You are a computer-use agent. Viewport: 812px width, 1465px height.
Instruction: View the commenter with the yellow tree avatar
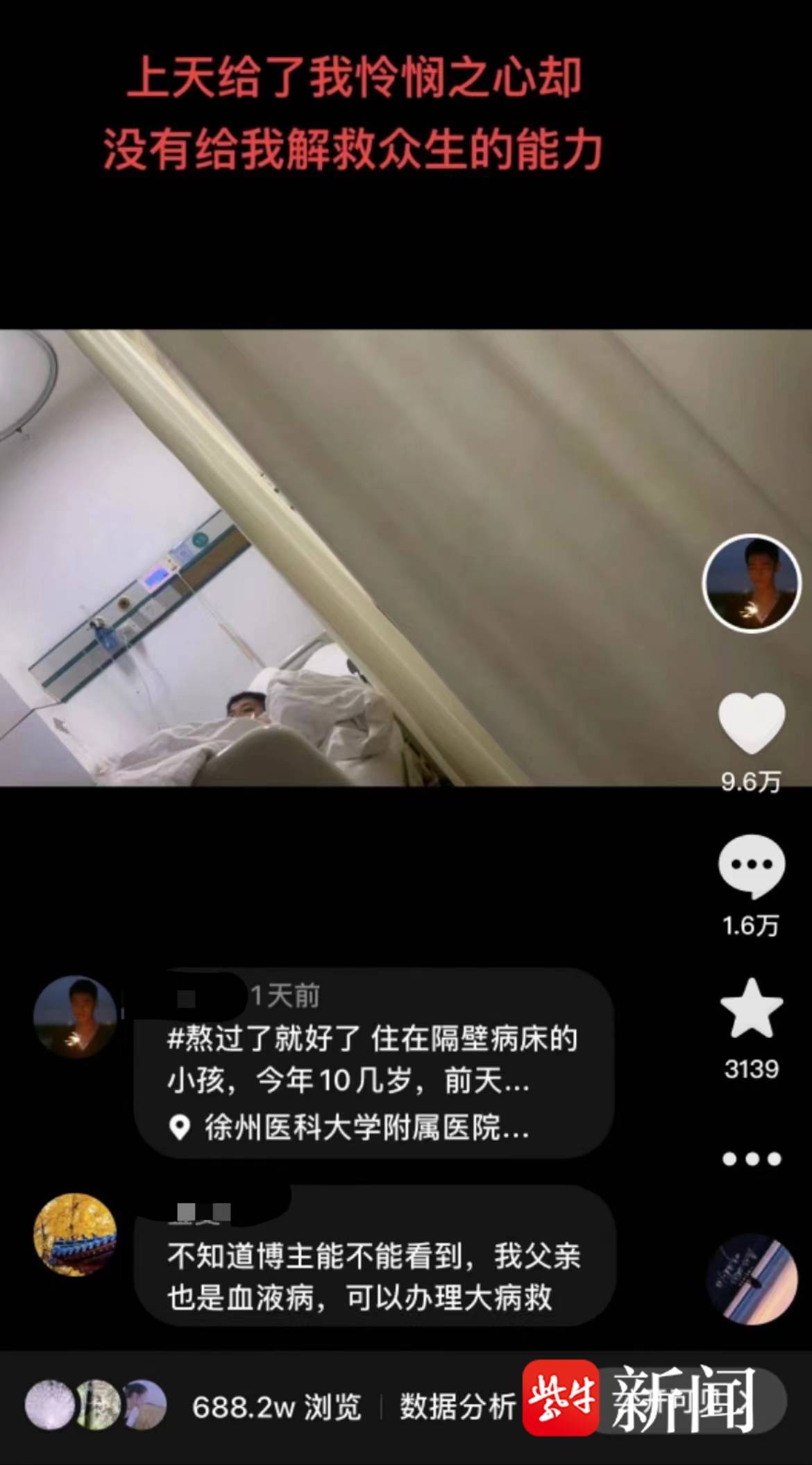(75, 1235)
